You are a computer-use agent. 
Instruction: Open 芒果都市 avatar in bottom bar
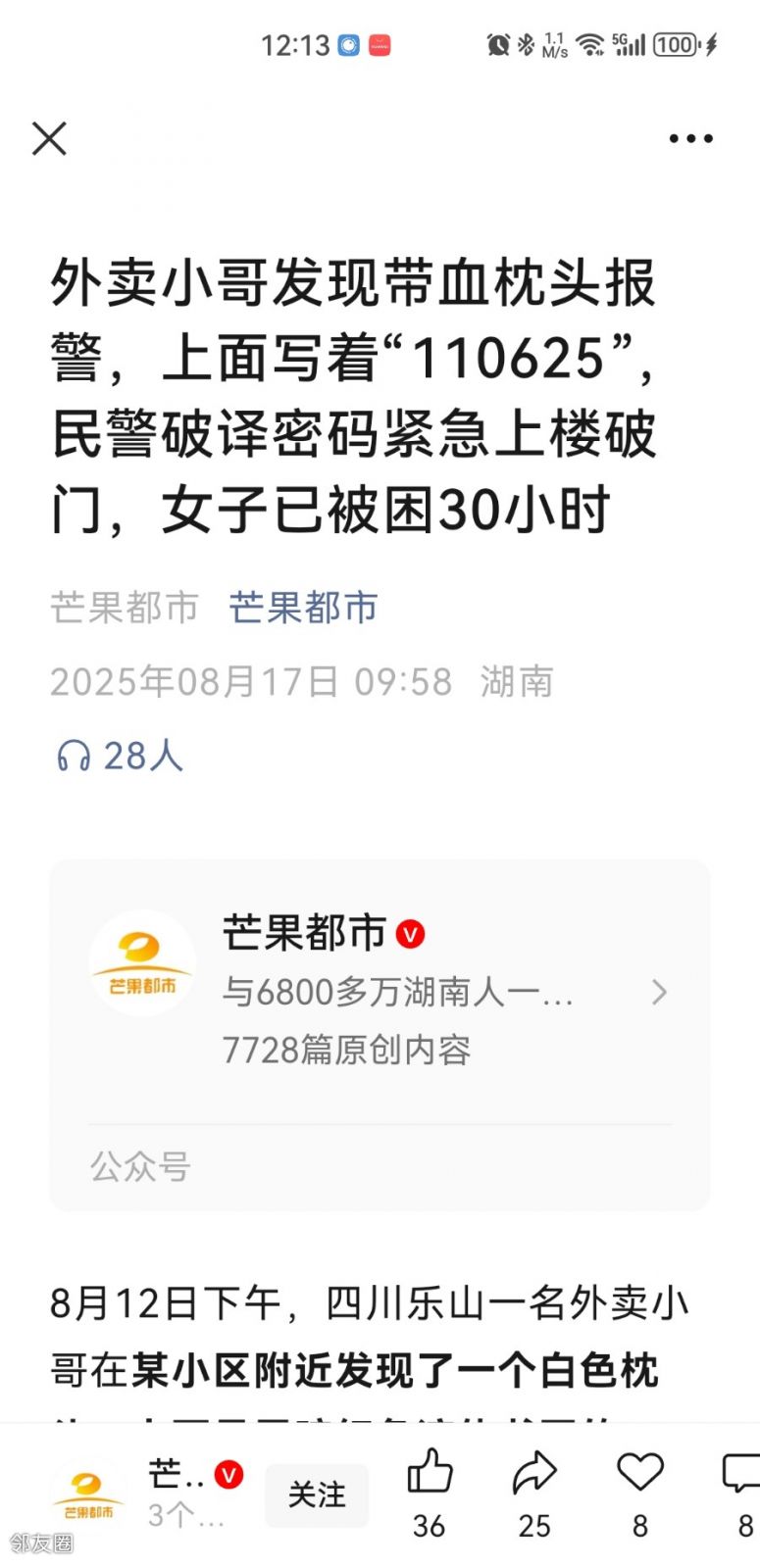click(88, 1494)
